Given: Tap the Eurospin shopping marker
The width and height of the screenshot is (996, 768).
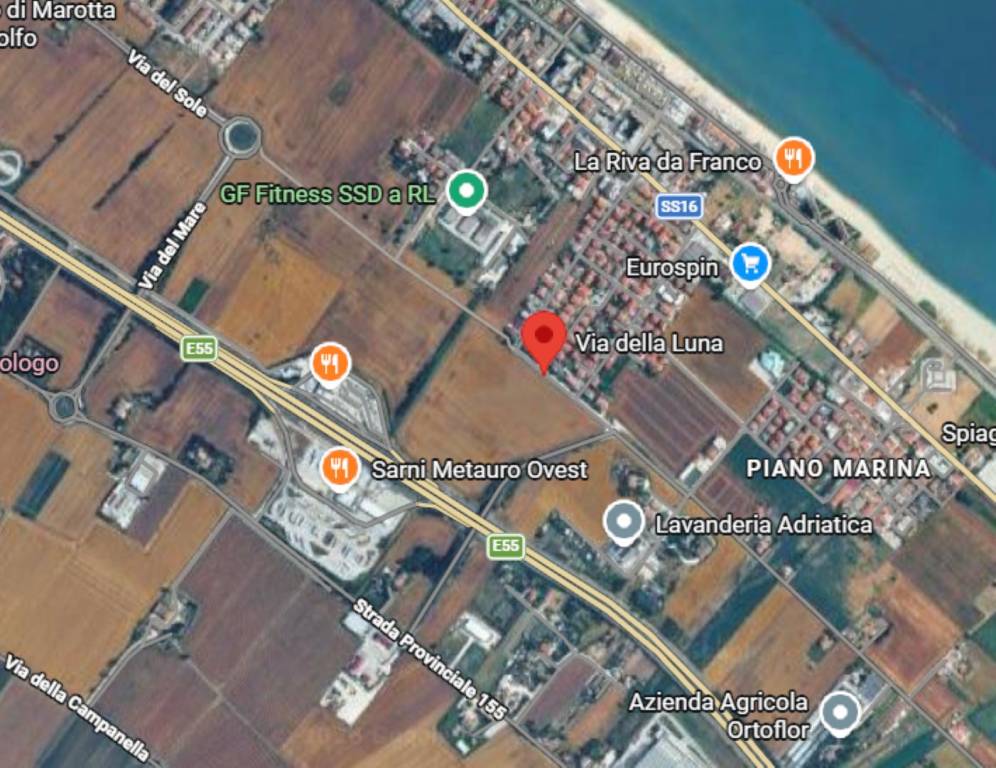Looking at the screenshot, I should (750, 264).
